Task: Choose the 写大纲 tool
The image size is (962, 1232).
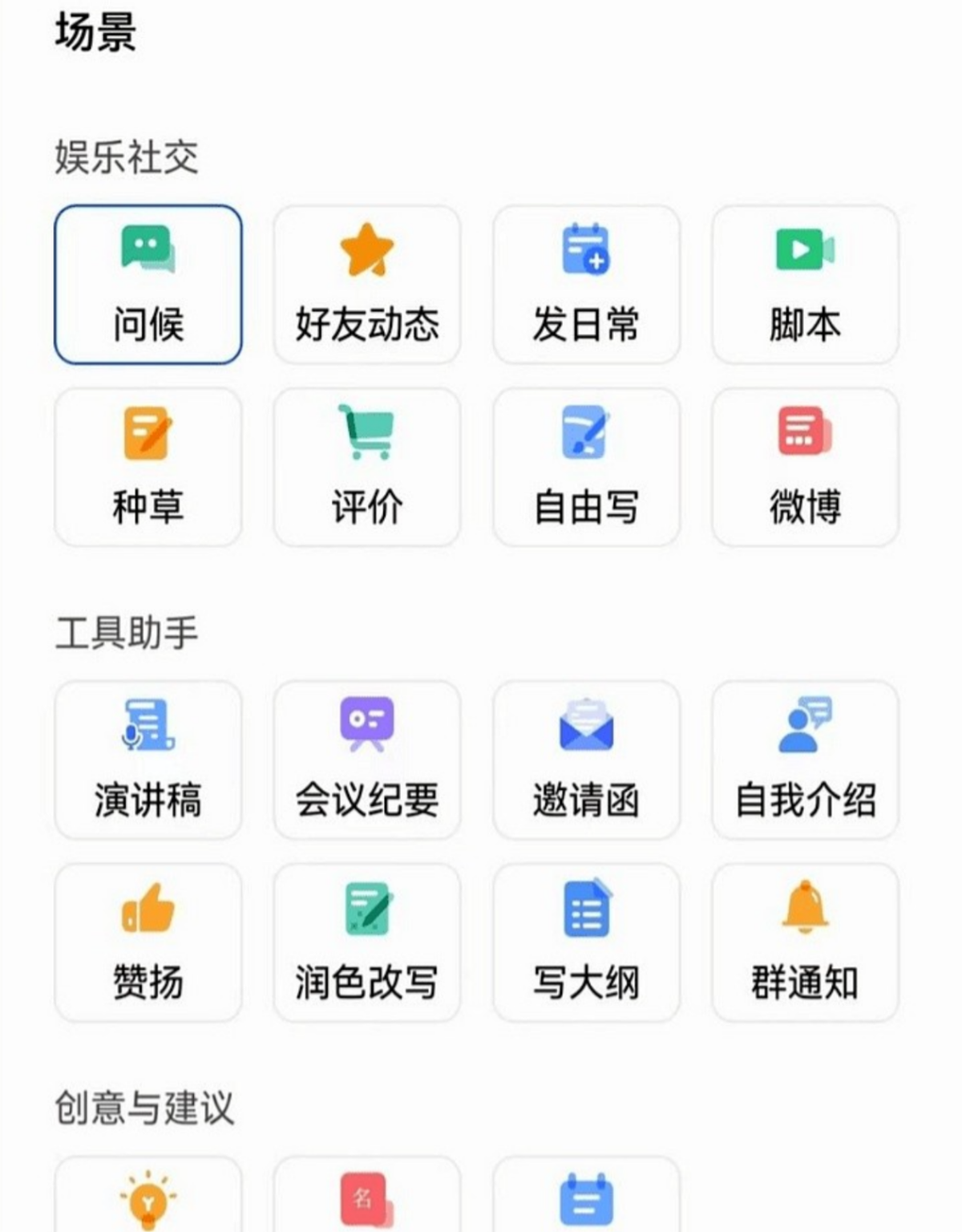Action: [586, 942]
